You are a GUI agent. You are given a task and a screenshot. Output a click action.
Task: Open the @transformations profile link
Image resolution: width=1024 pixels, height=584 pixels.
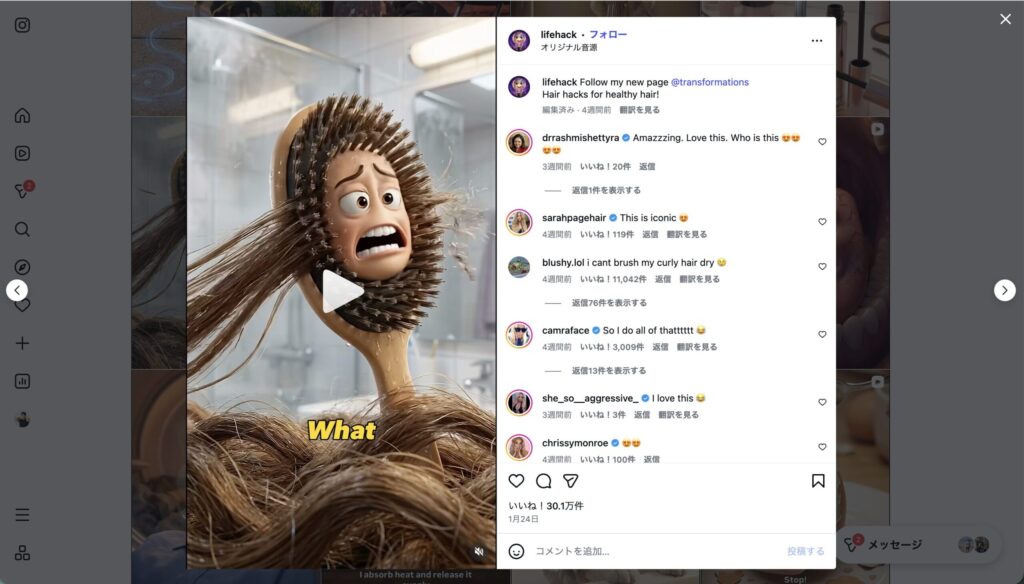[x=709, y=82]
